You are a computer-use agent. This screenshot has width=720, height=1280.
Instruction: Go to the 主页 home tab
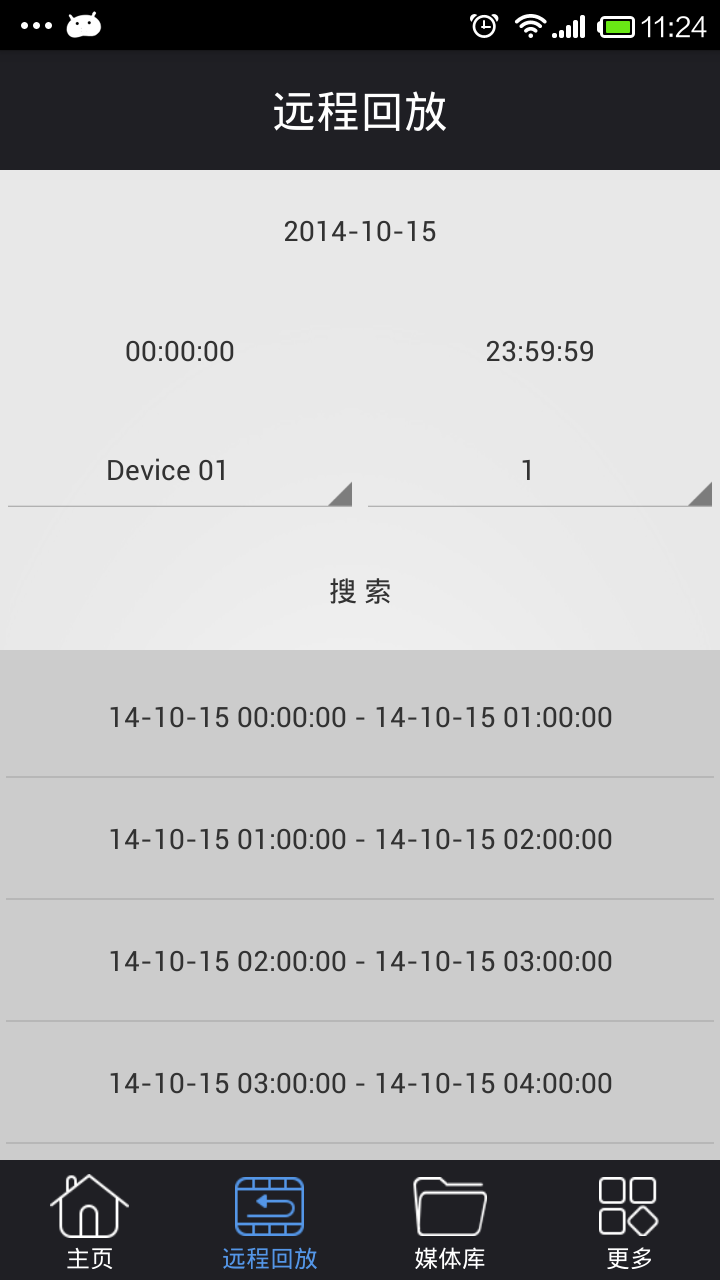[x=90, y=1221]
